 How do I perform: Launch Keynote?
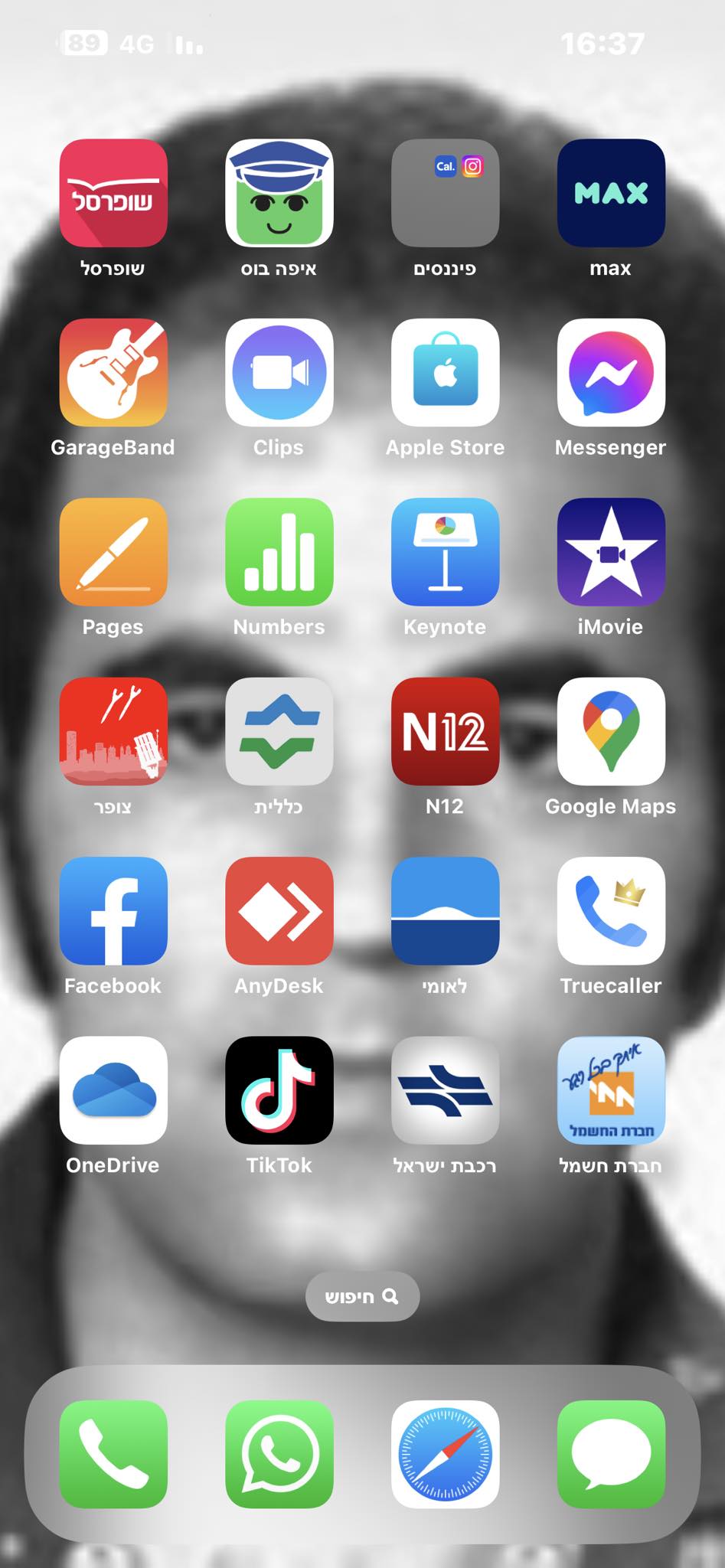(x=445, y=552)
